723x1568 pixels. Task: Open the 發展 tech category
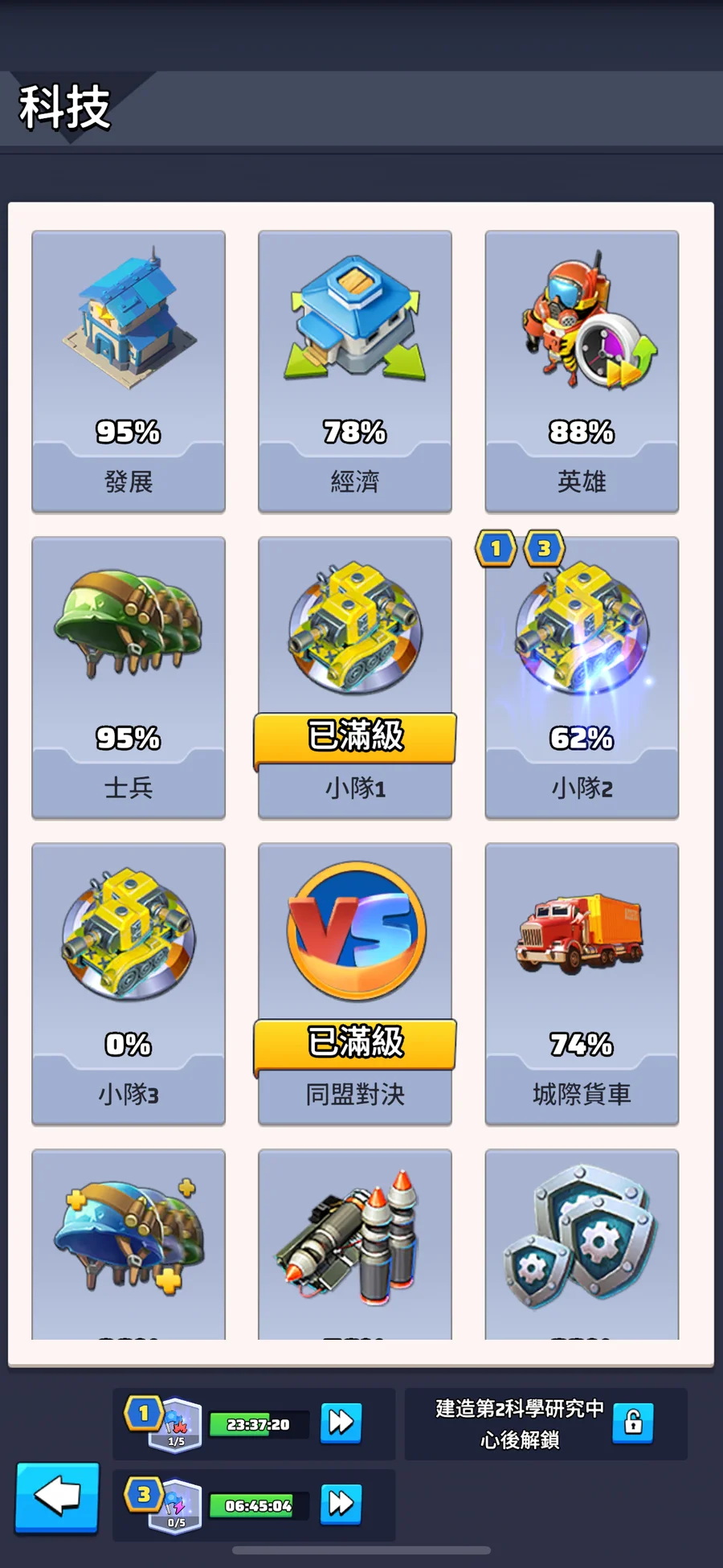[129, 371]
